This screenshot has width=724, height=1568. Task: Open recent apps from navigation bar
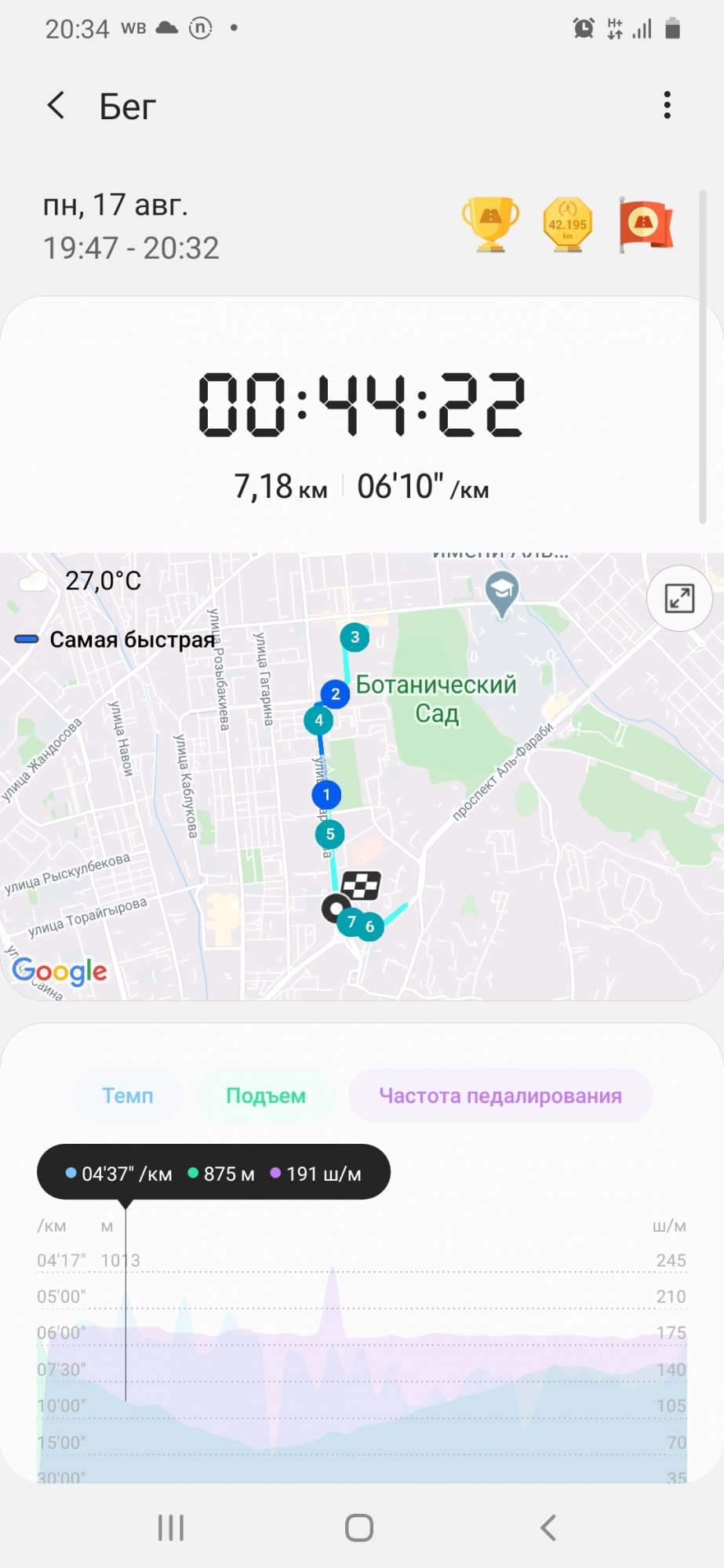[171, 1527]
